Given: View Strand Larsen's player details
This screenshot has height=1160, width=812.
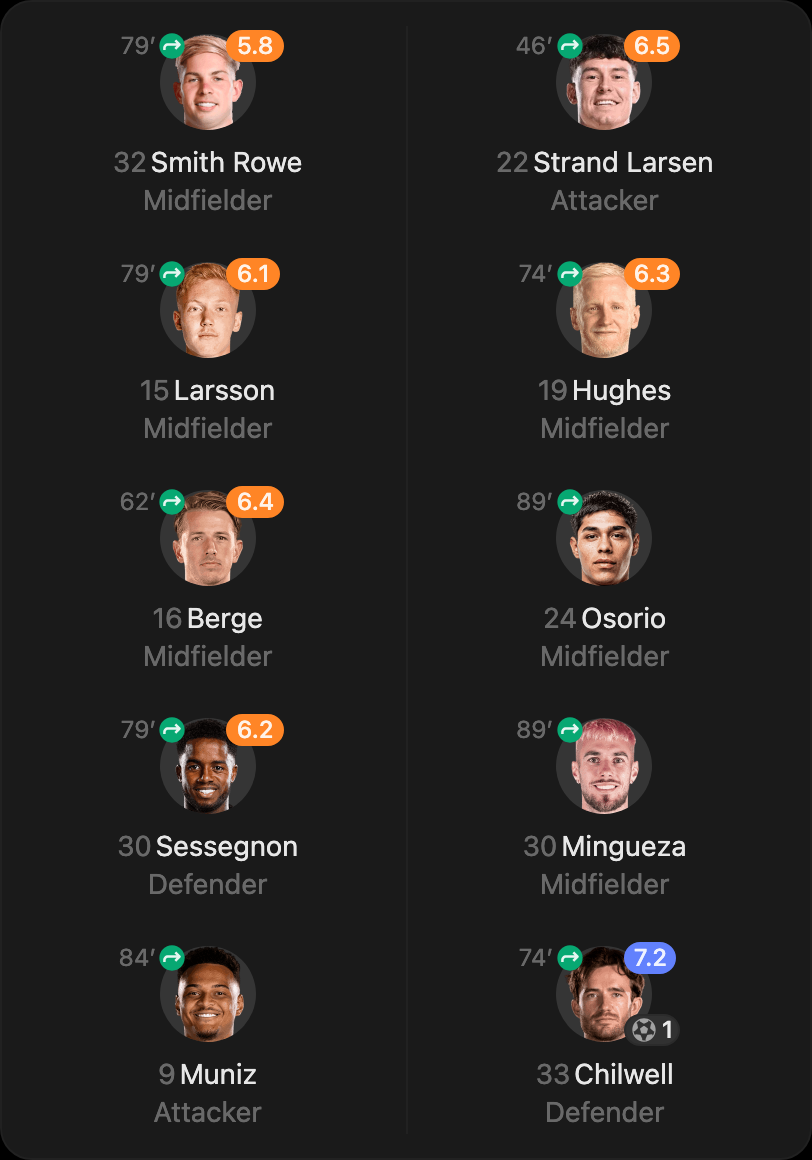Looking at the screenshot, I should point(604,123).
